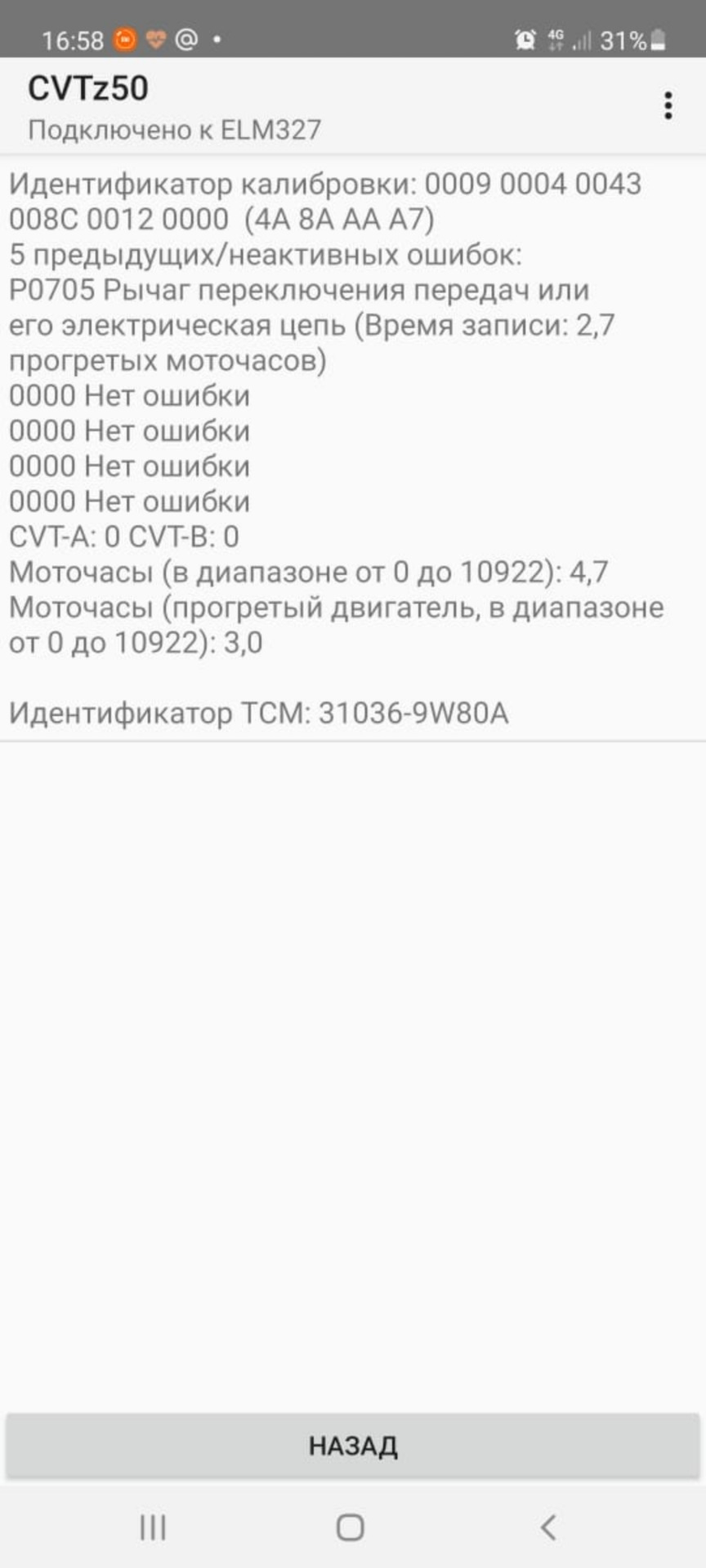The height and width of the screenshot is (1568, 706).
Task: Tap the НАЗАД button
Action: point(353,1445)
